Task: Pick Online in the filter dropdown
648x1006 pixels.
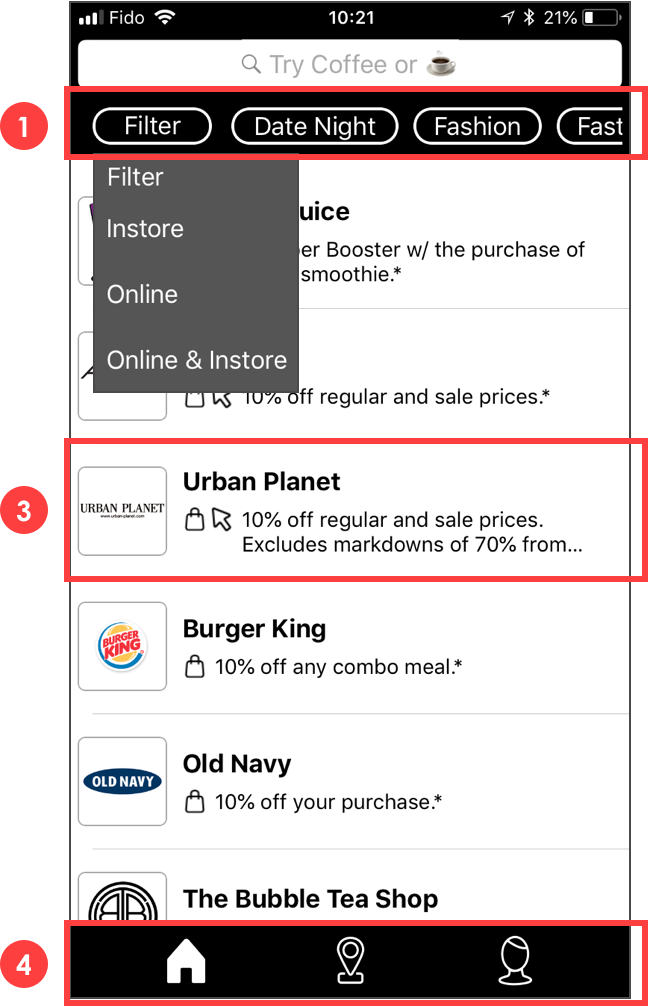Action: point(142,294)
